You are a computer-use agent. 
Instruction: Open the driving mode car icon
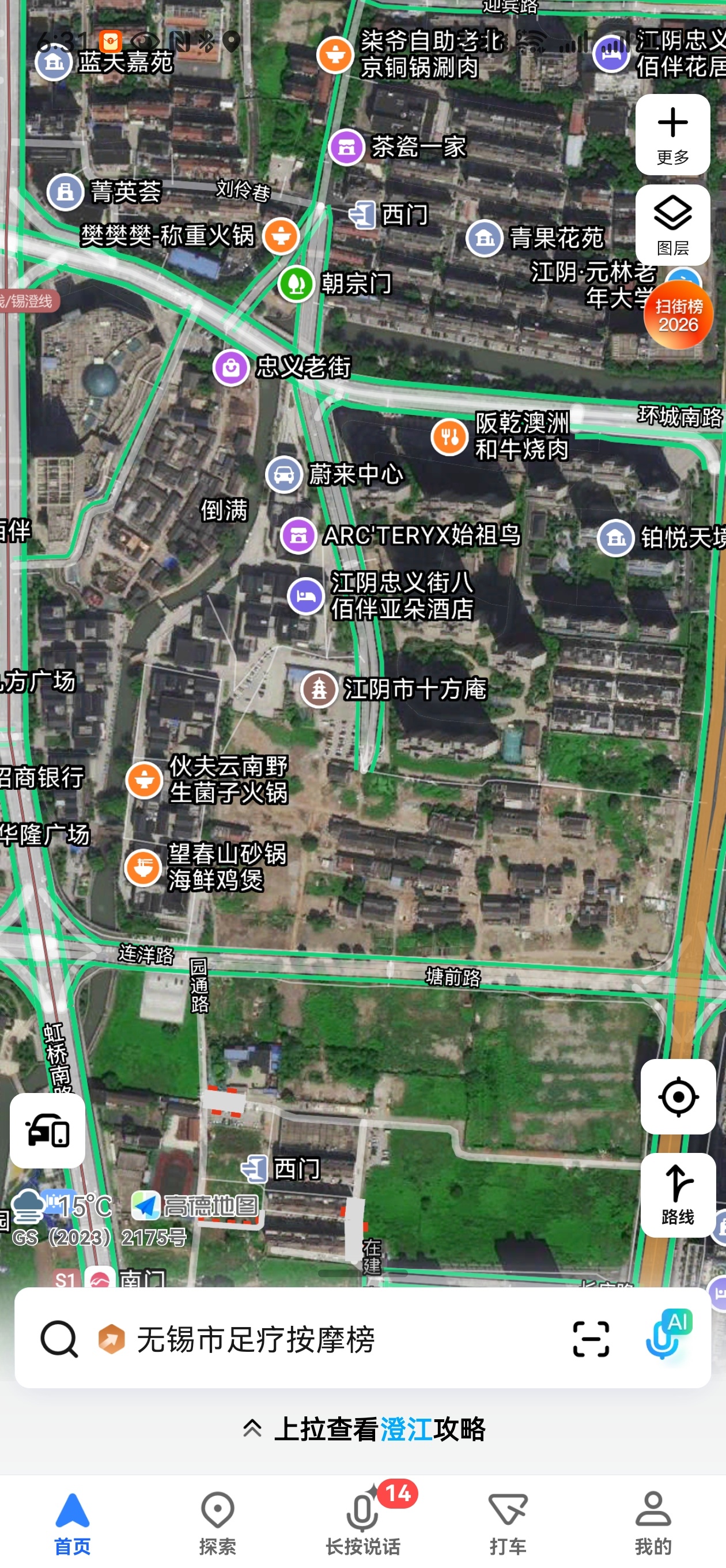pyautogui.click(x=47, y=1130)
